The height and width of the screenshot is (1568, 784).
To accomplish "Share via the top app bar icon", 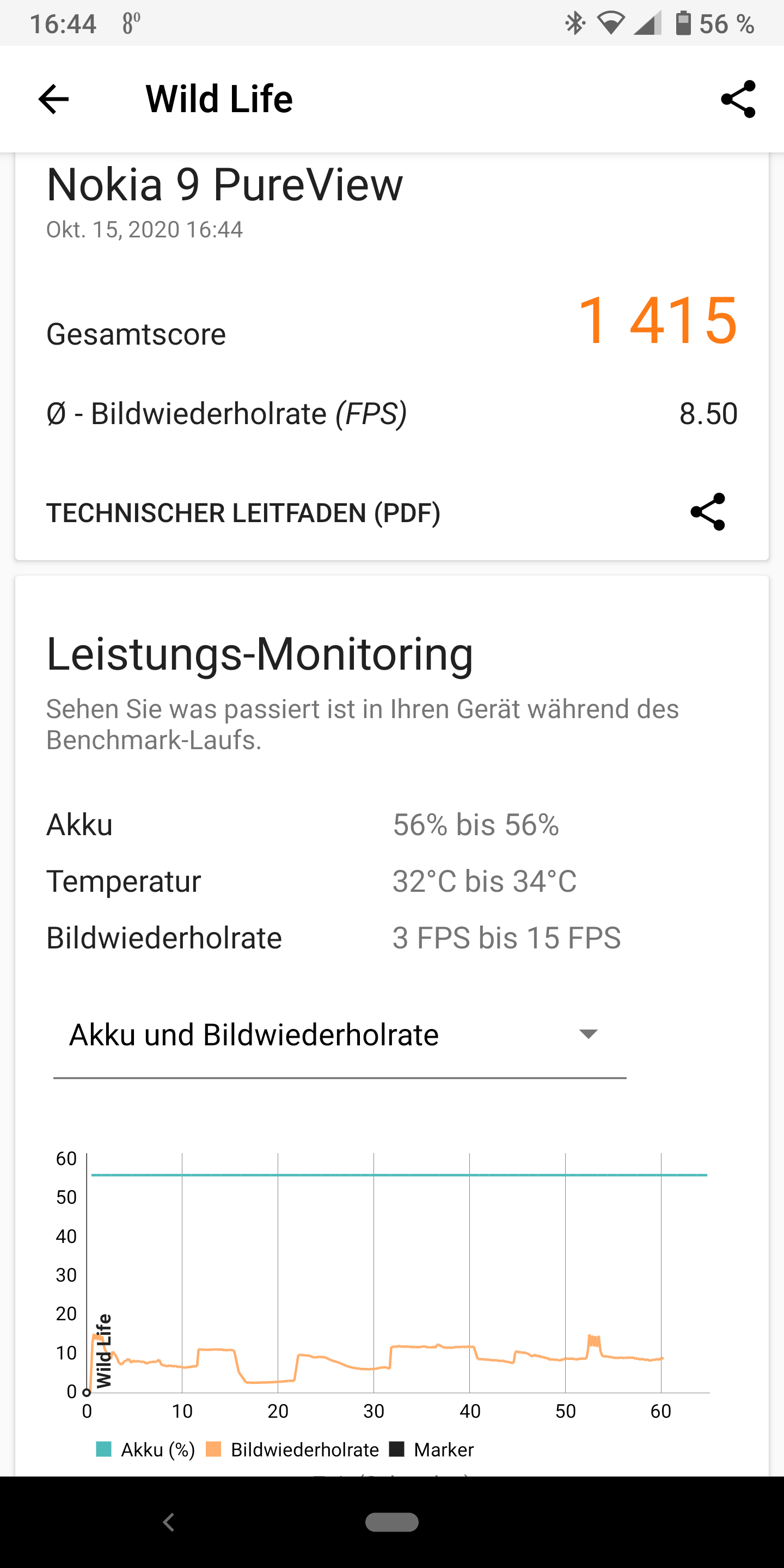I will [738, 99].
